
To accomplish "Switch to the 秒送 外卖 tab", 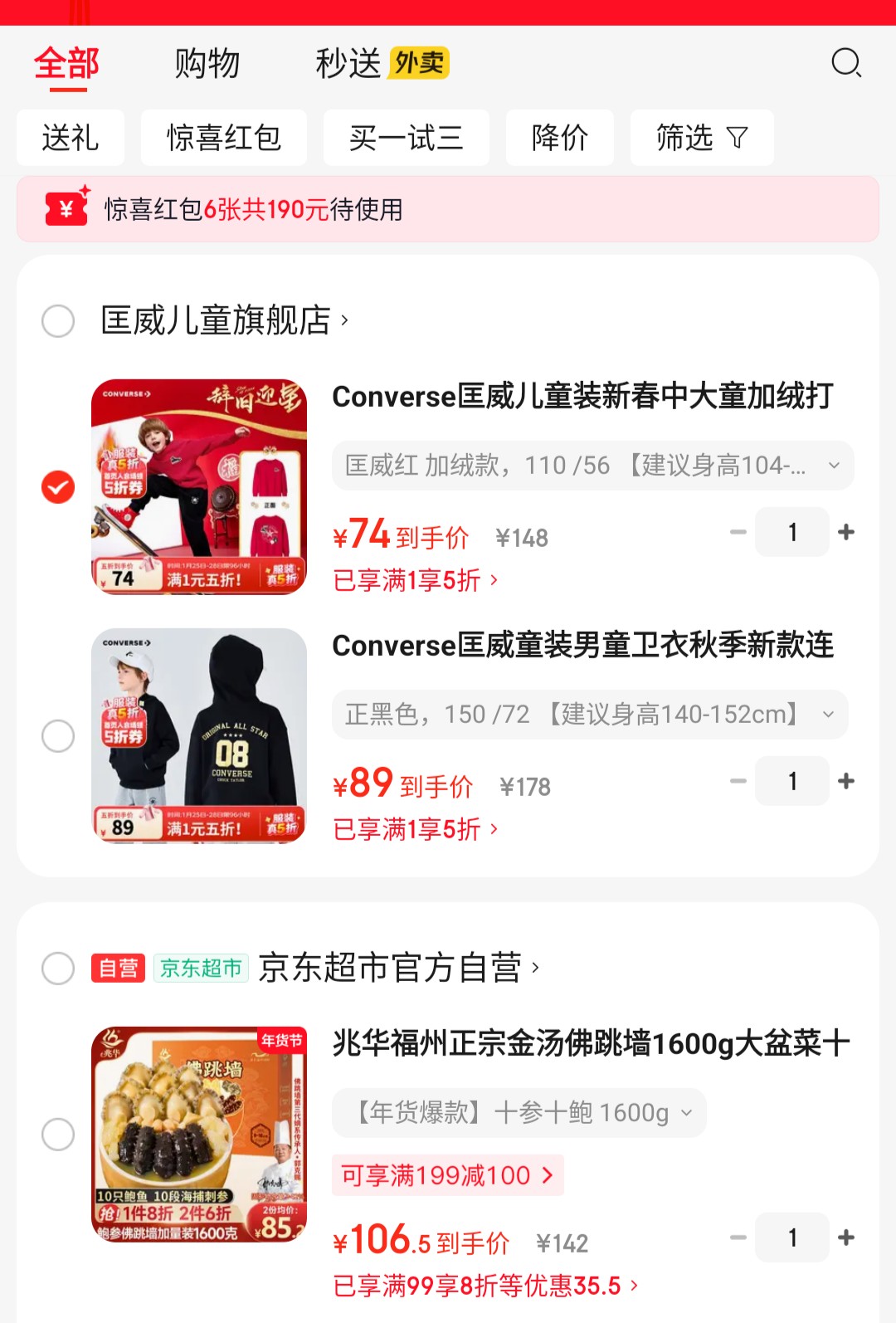I will pyautogui.click(x=382, y=64).
